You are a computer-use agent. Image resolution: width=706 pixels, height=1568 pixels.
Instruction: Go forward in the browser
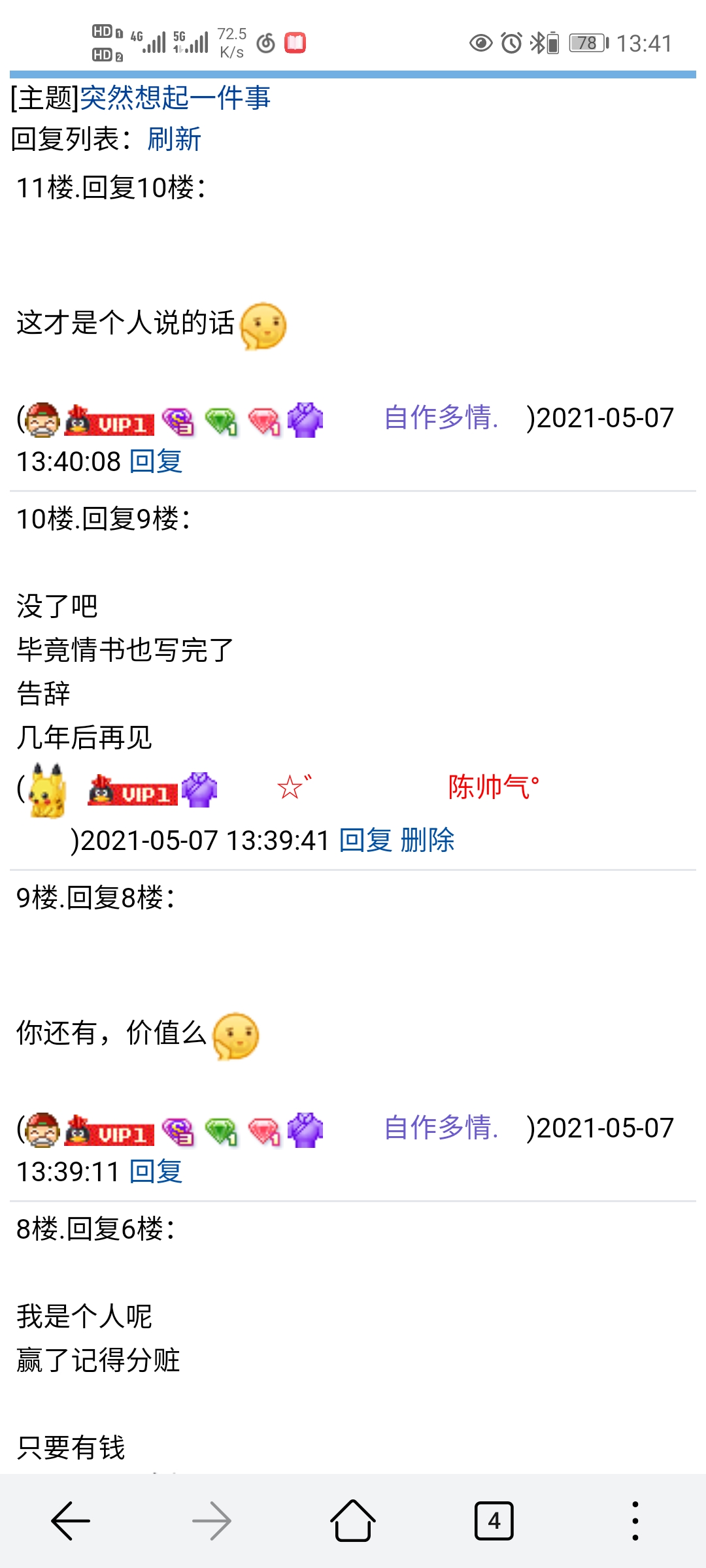coord(212,1521)
